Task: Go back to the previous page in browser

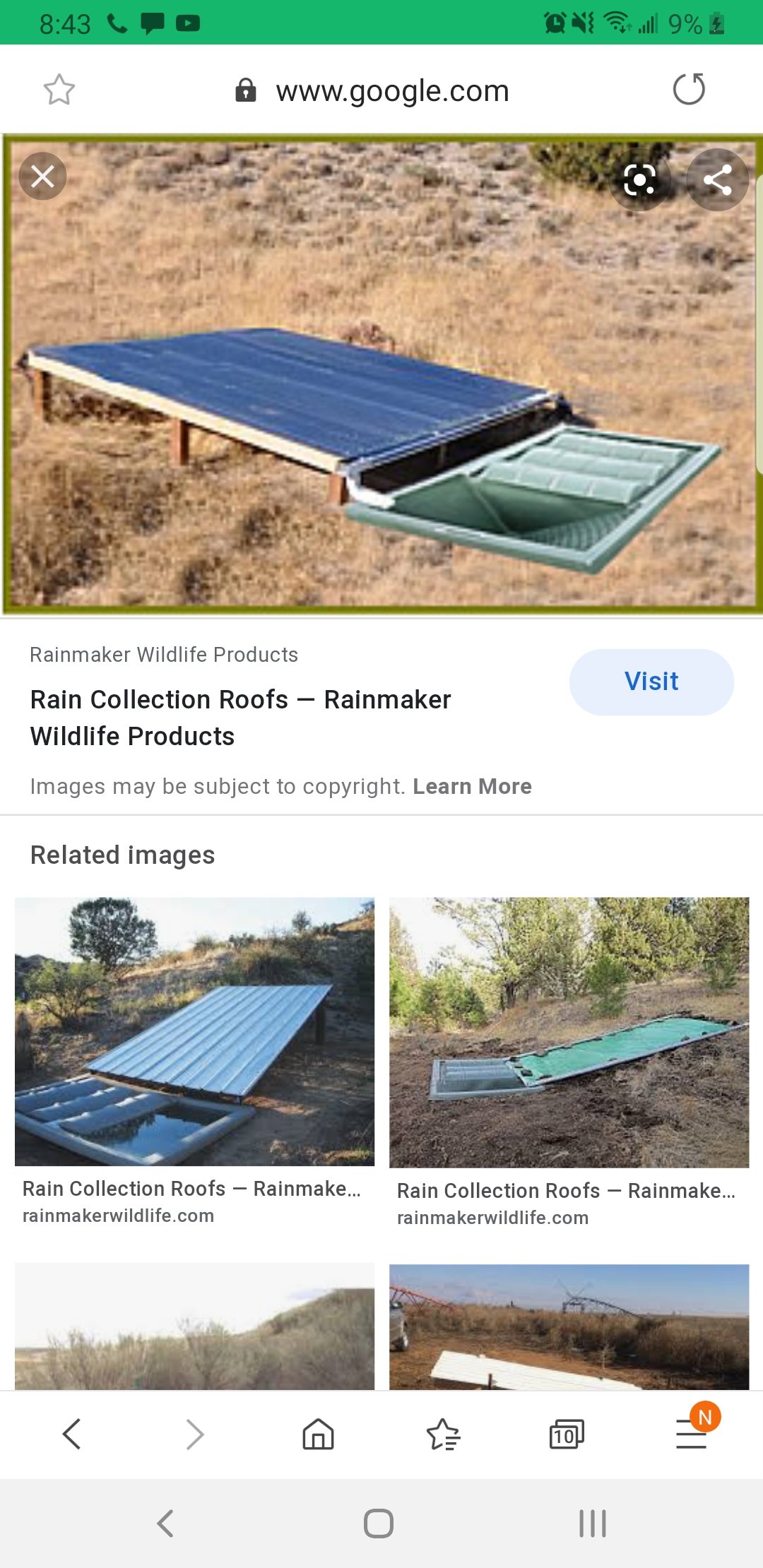Action: pos(72,1434)
